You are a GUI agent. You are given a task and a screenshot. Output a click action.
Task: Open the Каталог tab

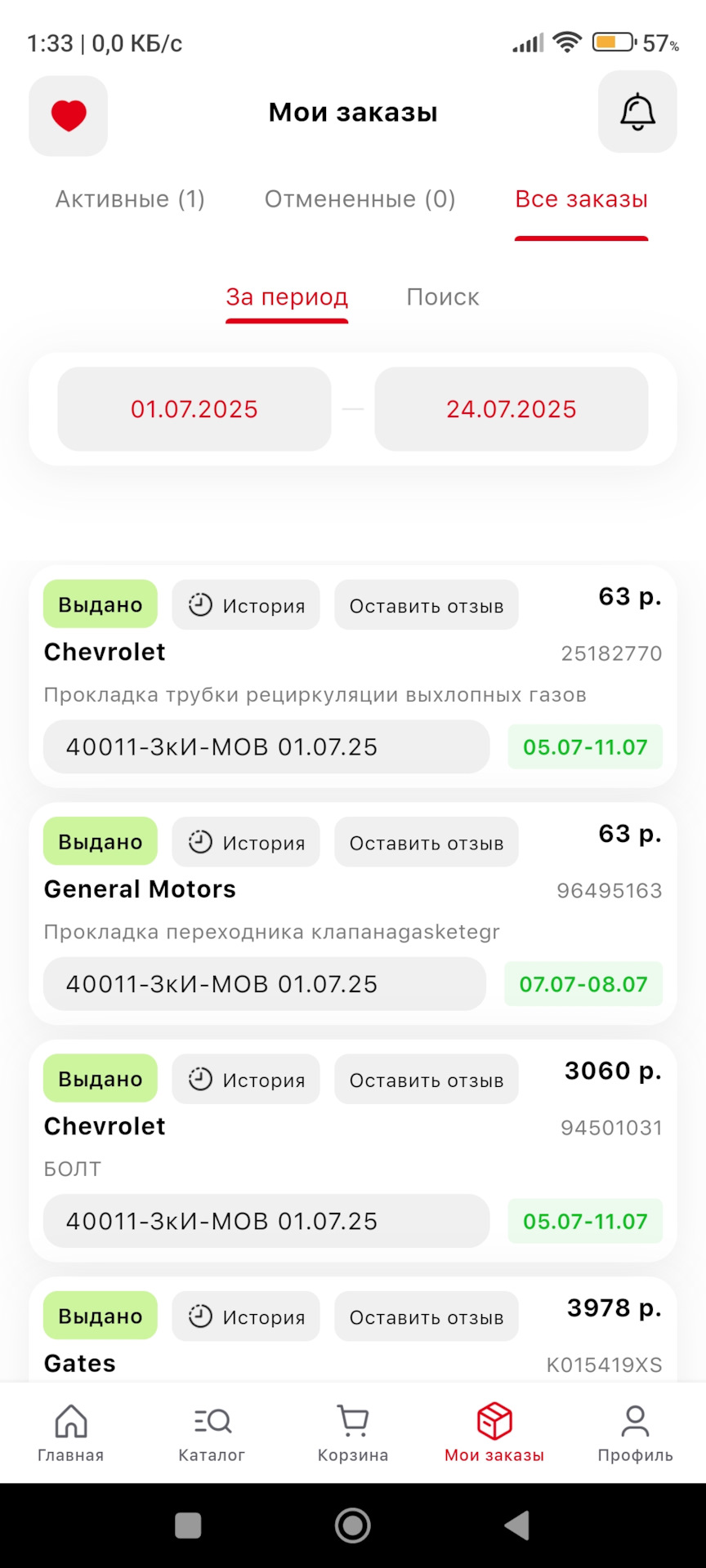(212, 1433)
